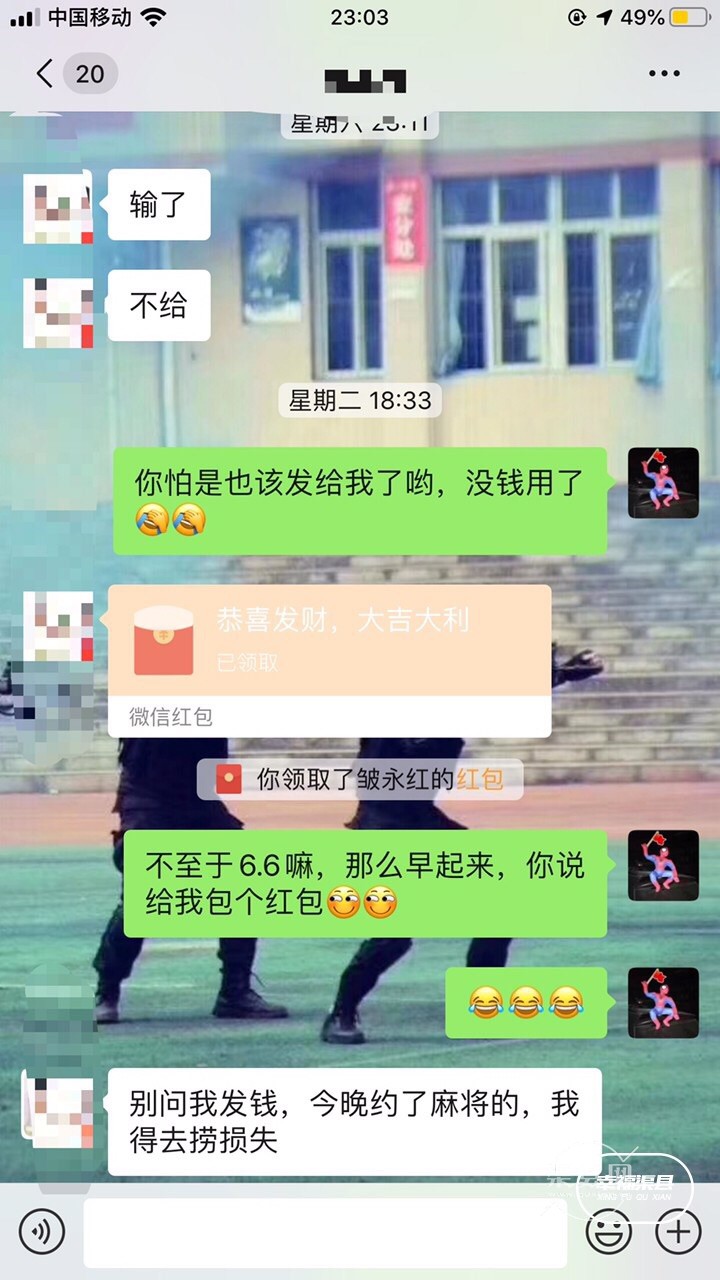720x1280 pixels.
Task: Open the chat info overflow menu
Action: [664, 74]
